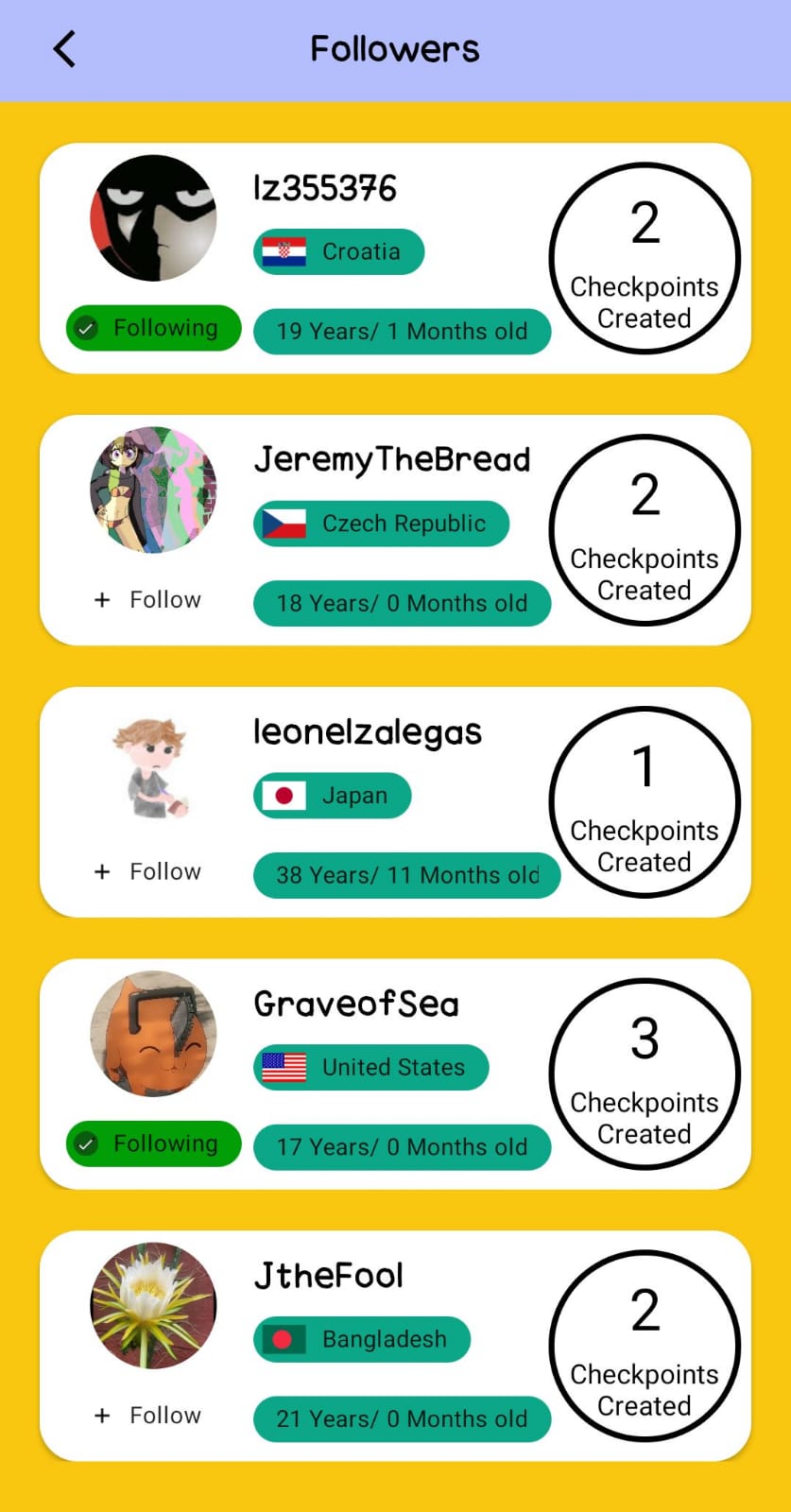Screen dimensions: 791x1512
Task: Unfollow GraveofSea via the Following button
Action: [153, 1143]
